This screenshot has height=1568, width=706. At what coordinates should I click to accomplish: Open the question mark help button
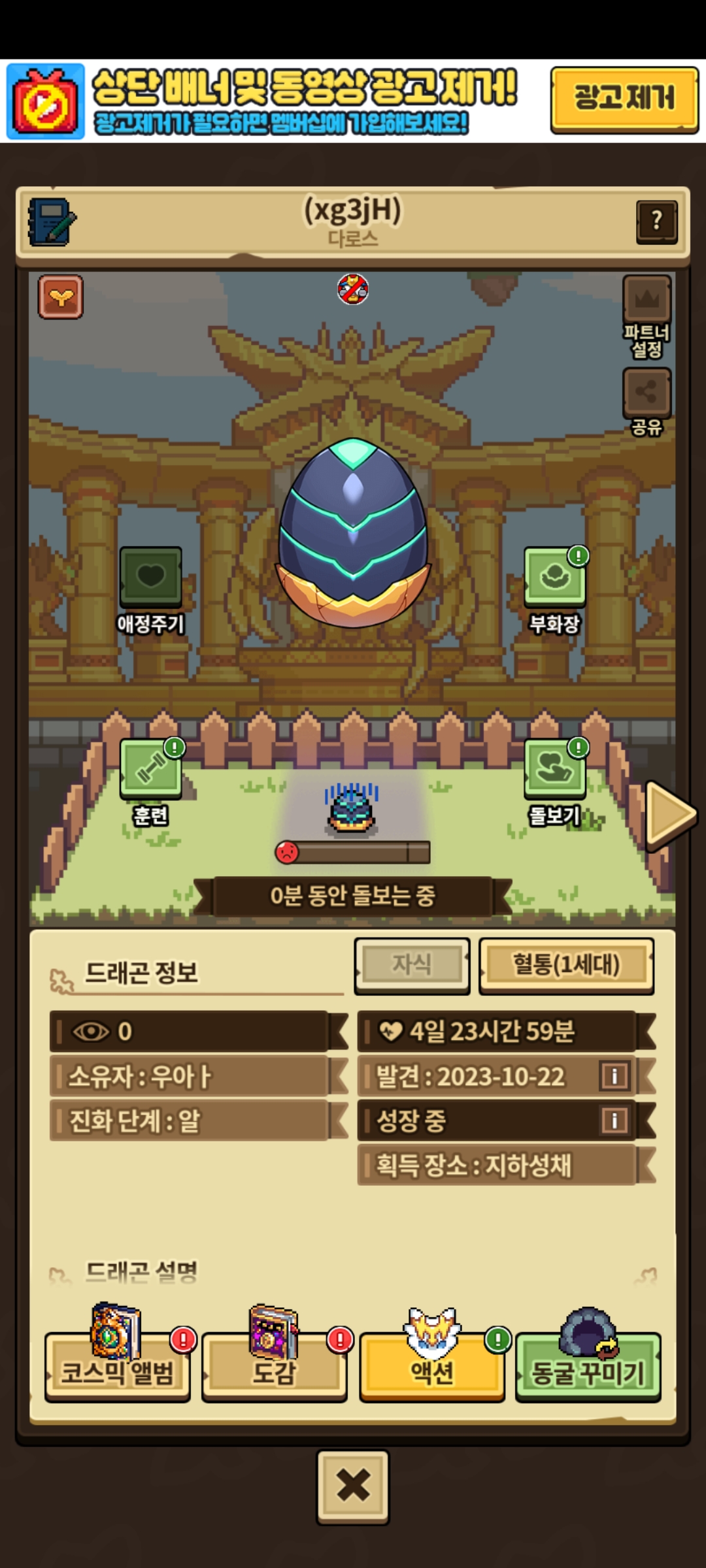click(x=656, y=221)
